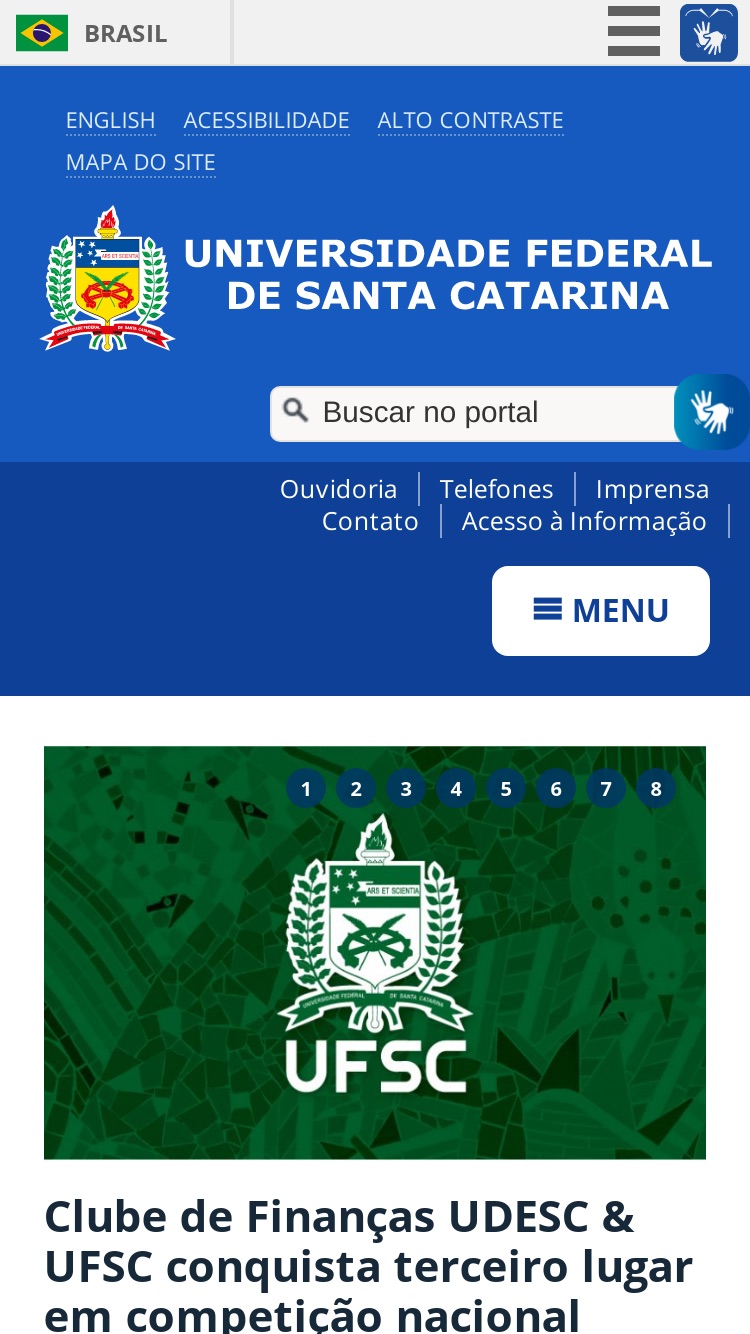Tap the BRASIL government portal link
The width and height of the screenshot is (750, 1334).
(92, 33)
